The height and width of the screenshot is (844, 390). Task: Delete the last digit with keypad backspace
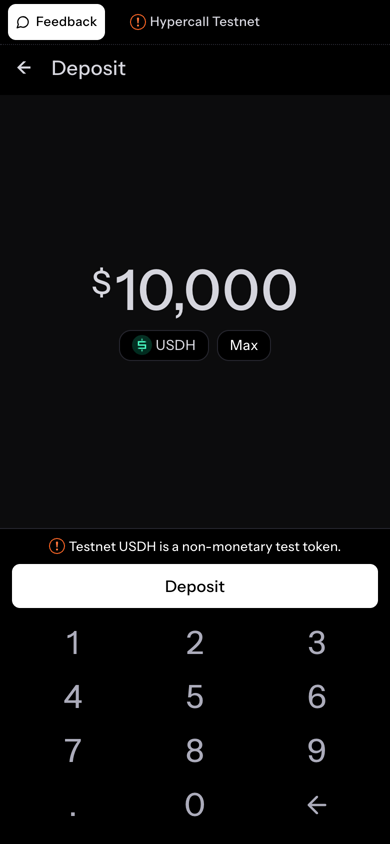(x=317, y=805)
